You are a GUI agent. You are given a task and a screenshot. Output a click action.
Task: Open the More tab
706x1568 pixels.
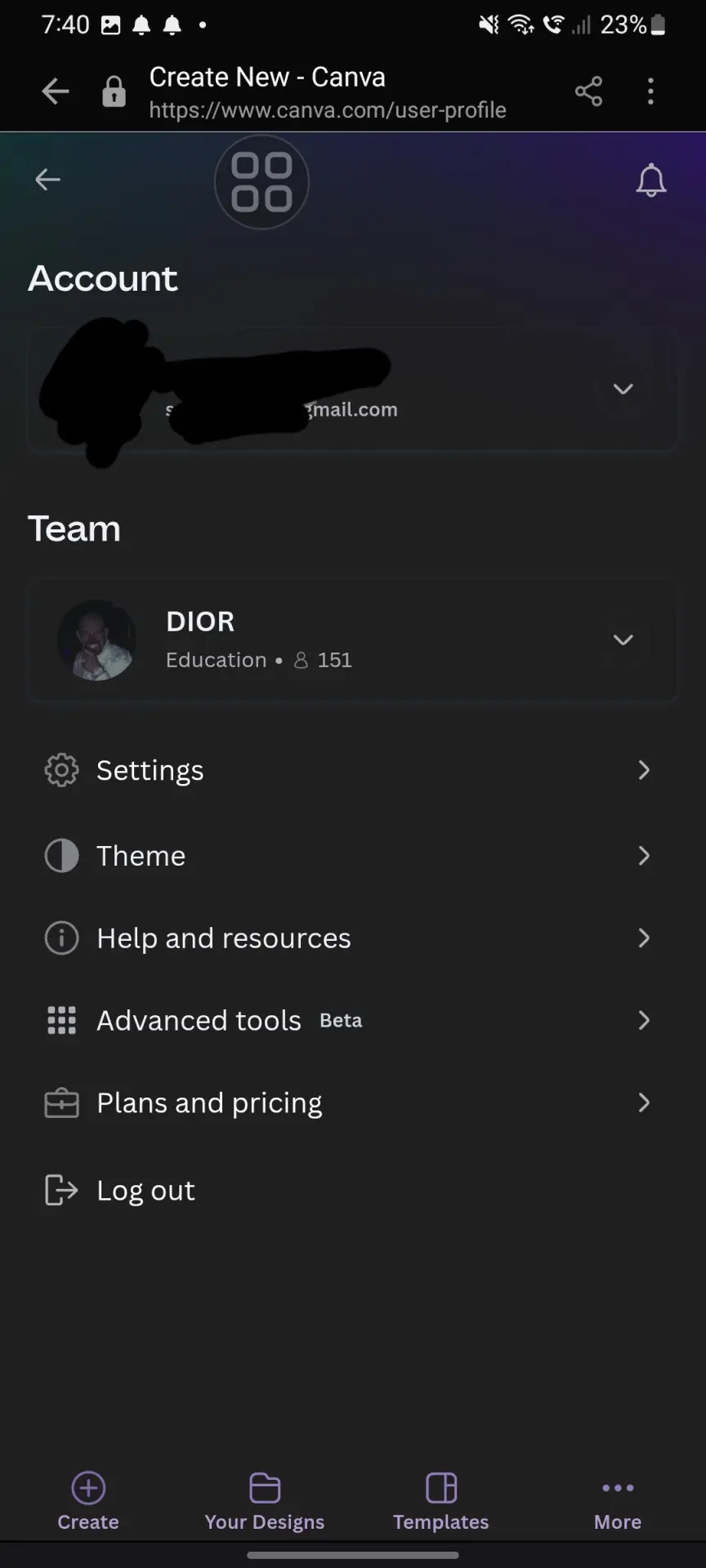[x=618, y=1501]
